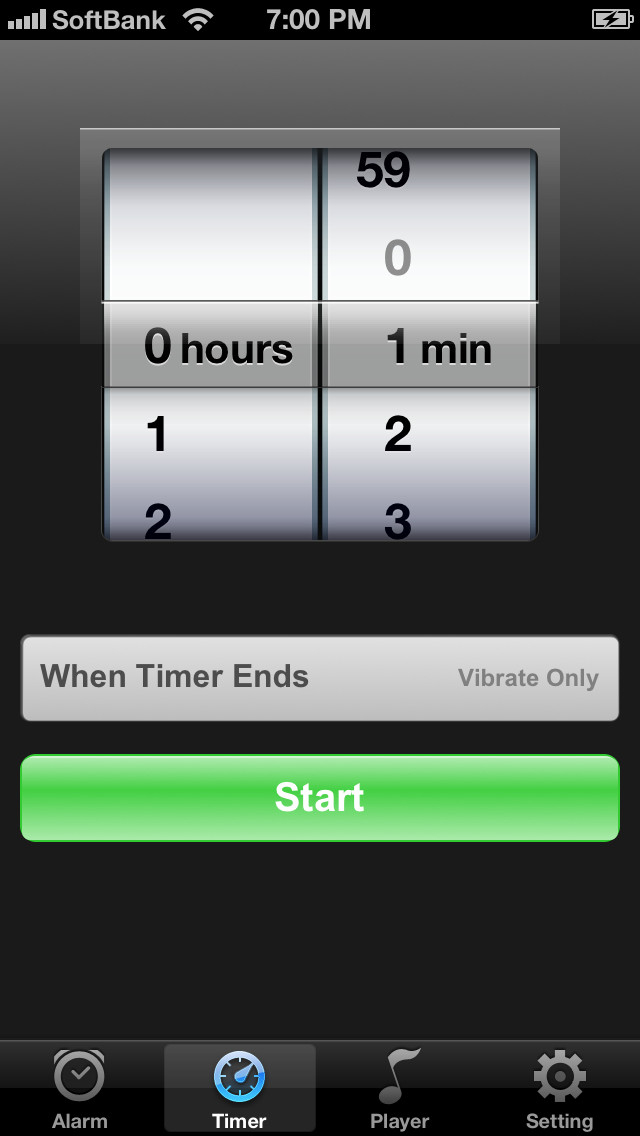Open the Player tab

point(399,1089)
